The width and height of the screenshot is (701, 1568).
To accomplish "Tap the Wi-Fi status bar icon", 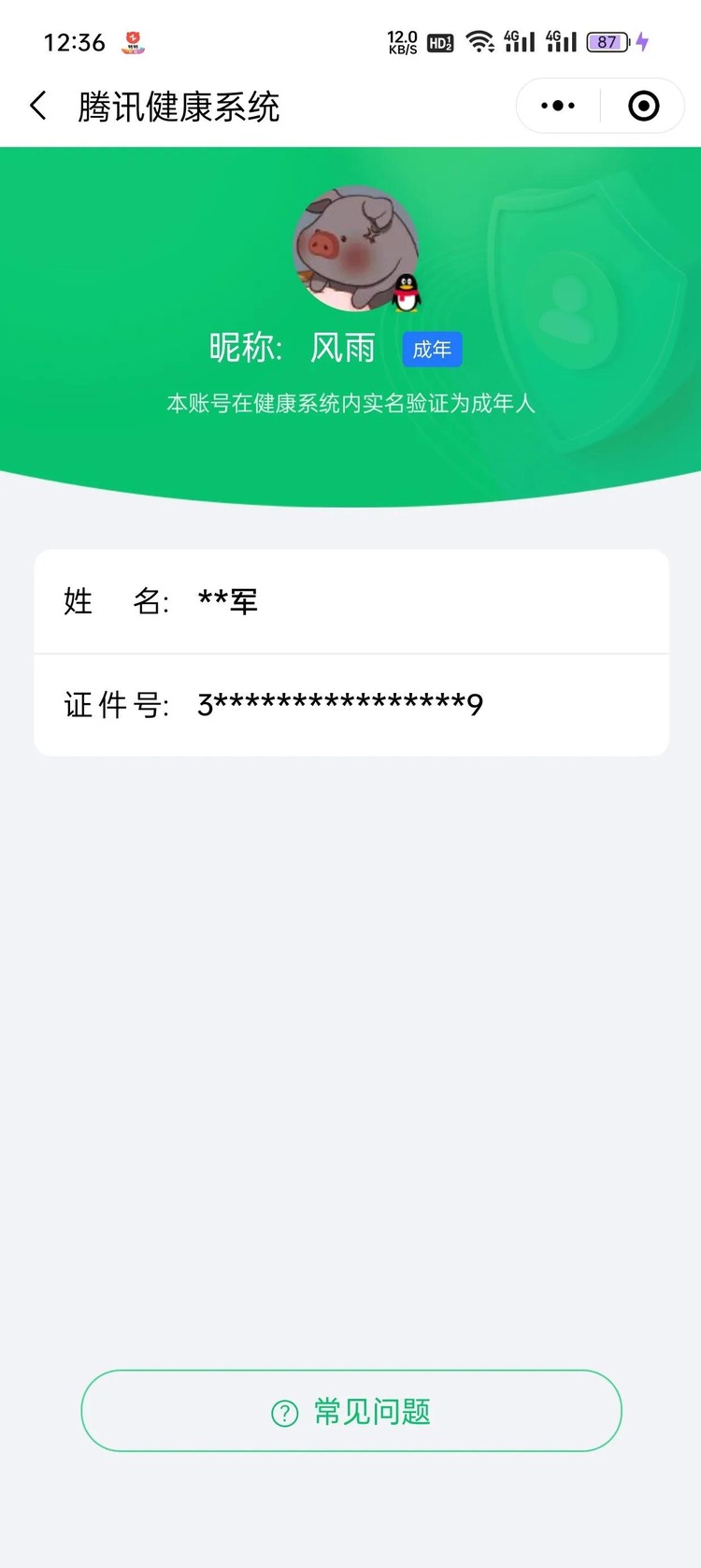I will [x=480, y=42].
